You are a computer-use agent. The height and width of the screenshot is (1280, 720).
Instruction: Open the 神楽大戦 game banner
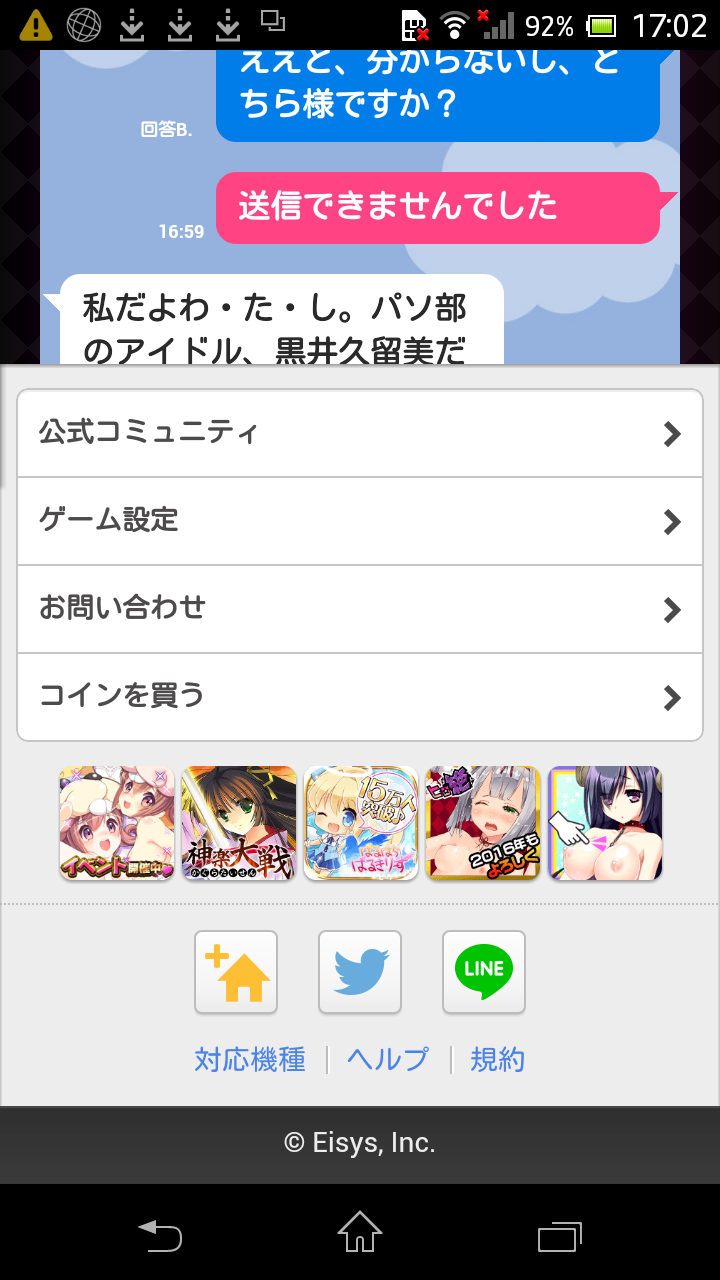[239, 823]
